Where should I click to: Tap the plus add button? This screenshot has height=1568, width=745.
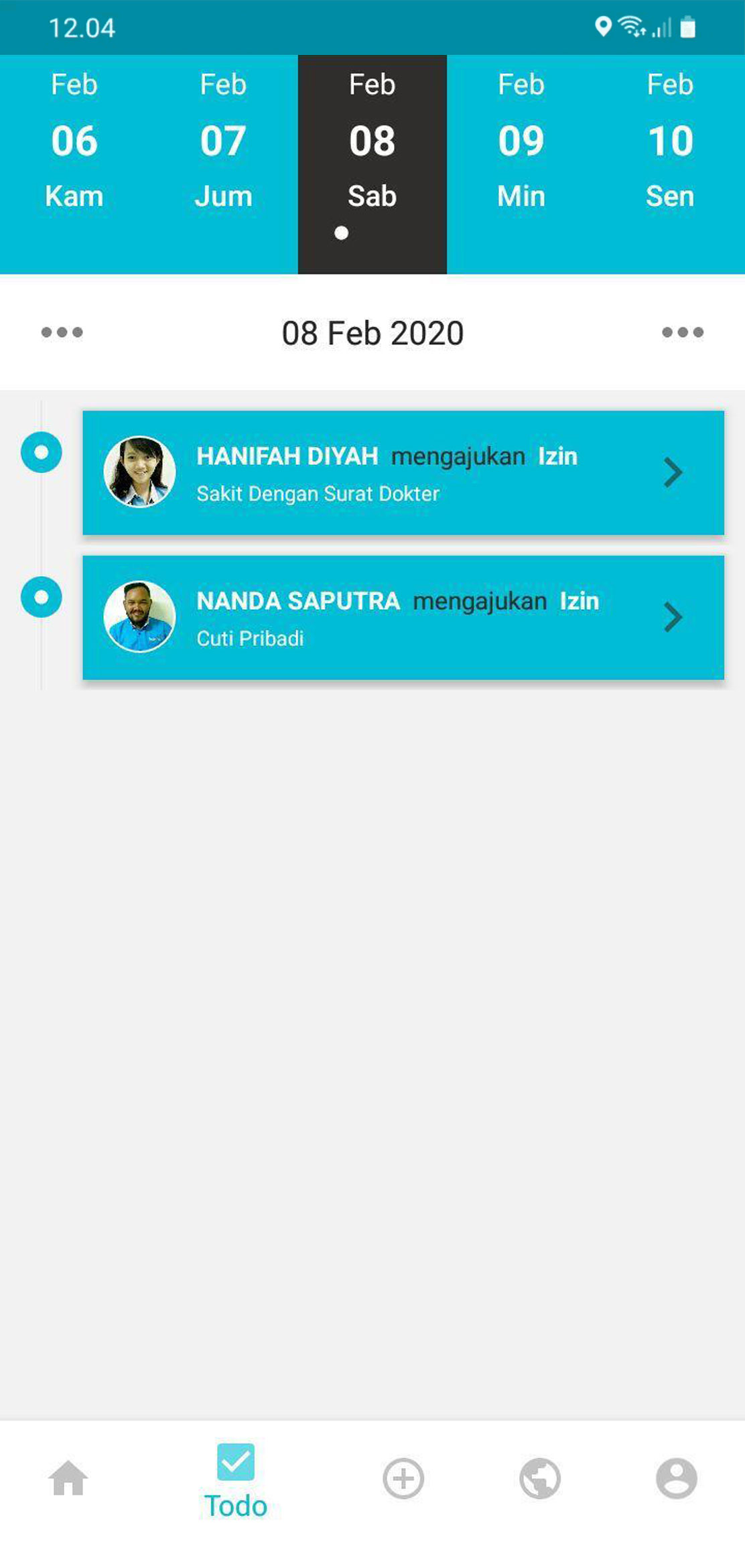click(403, 1478)
